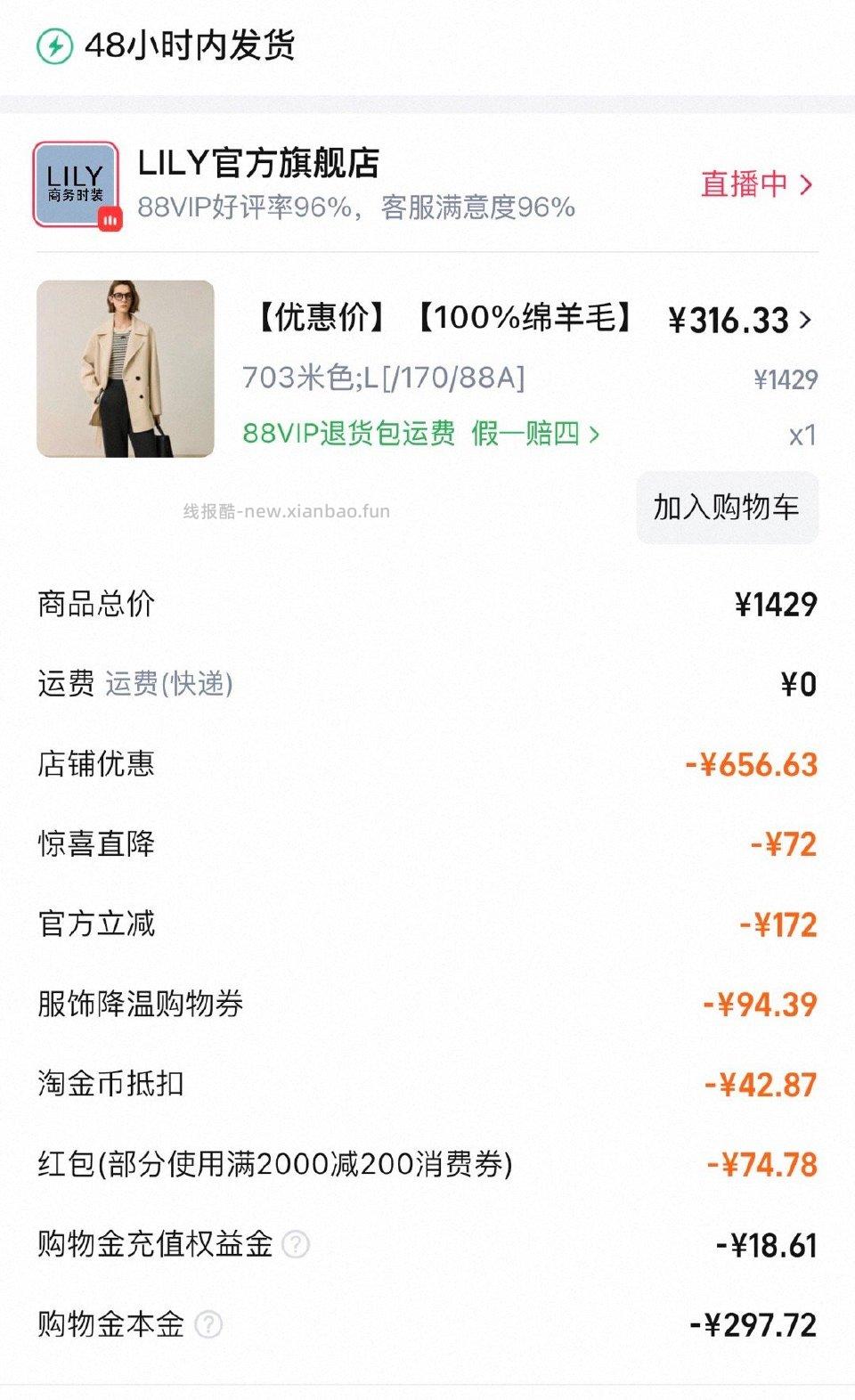Expand the 直播中 chevron
Image resolution: width=855 pixels, height=1400 pixels.
[806, 183]
